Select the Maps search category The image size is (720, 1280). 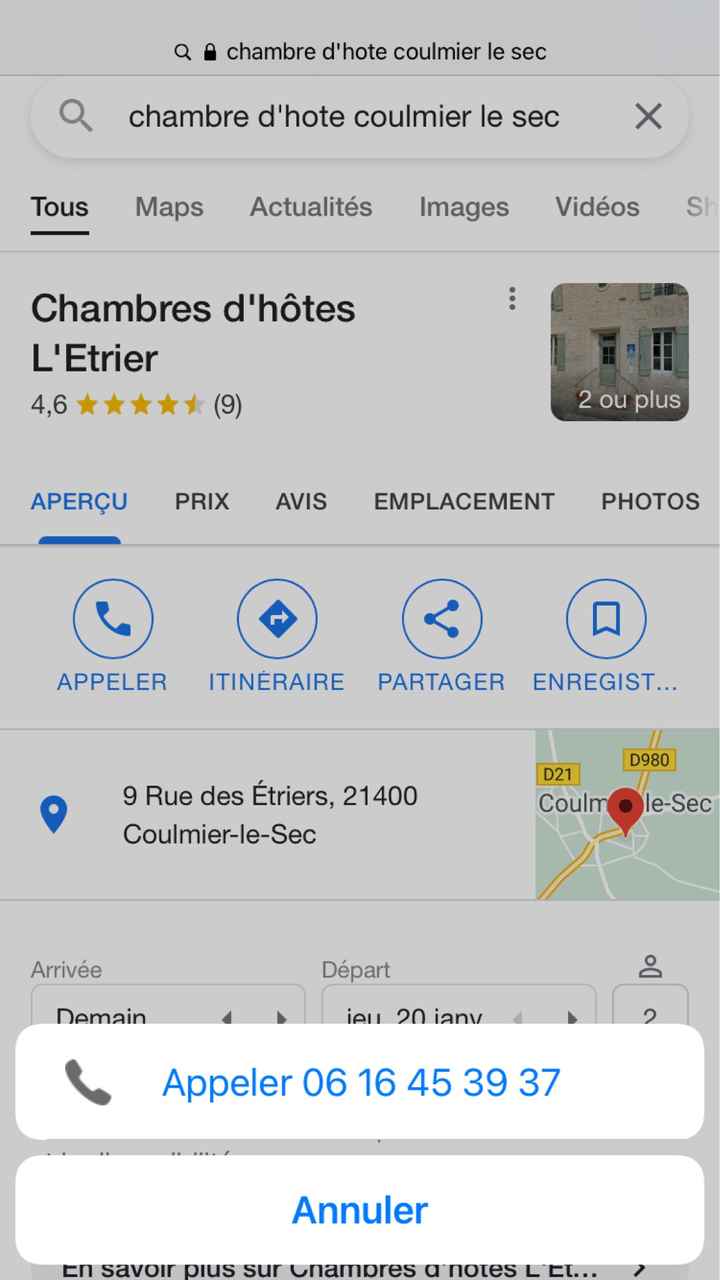[168, 207]
